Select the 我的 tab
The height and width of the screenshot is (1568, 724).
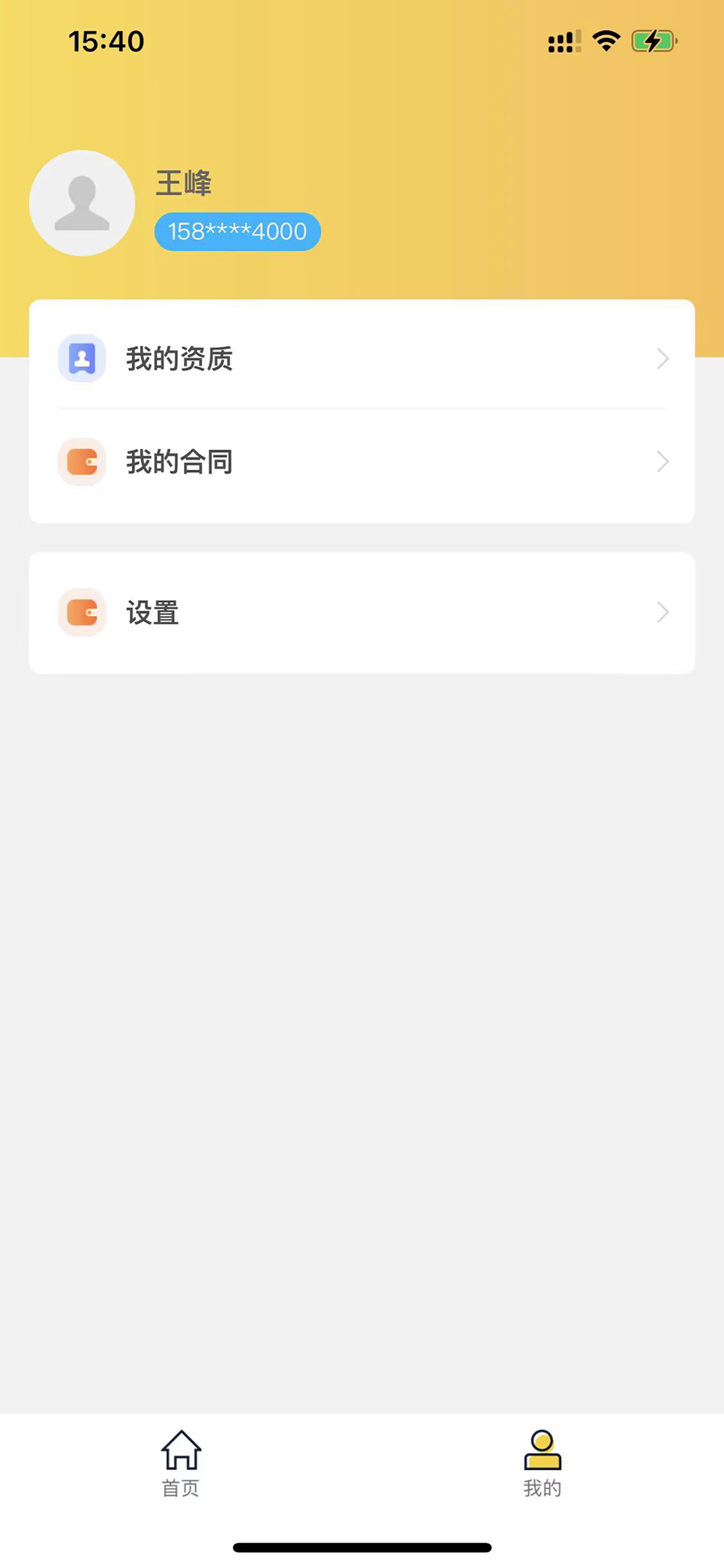[x=542, y=1464]
